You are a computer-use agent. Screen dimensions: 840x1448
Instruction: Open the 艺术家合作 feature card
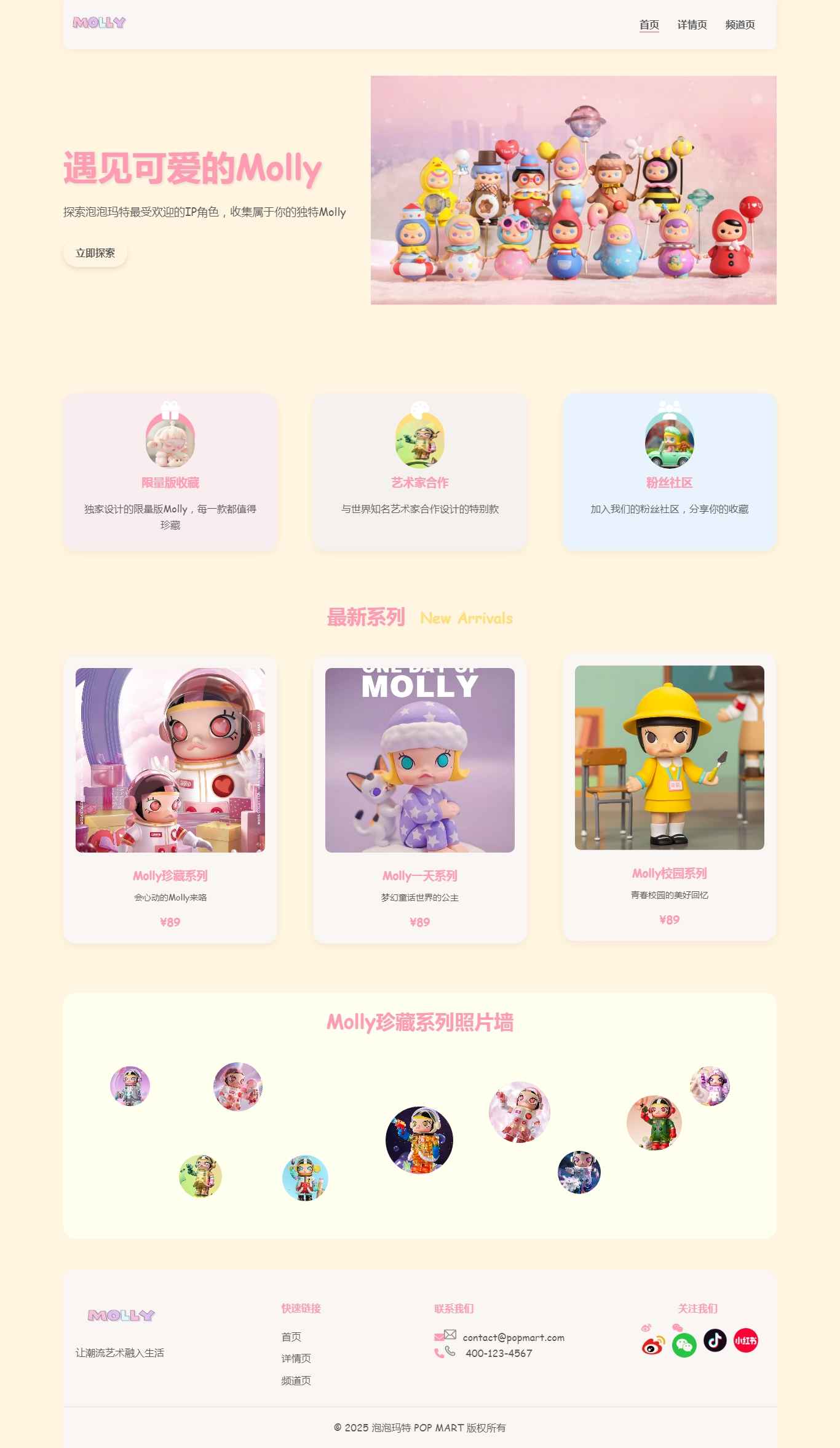[x=420, y=472]
